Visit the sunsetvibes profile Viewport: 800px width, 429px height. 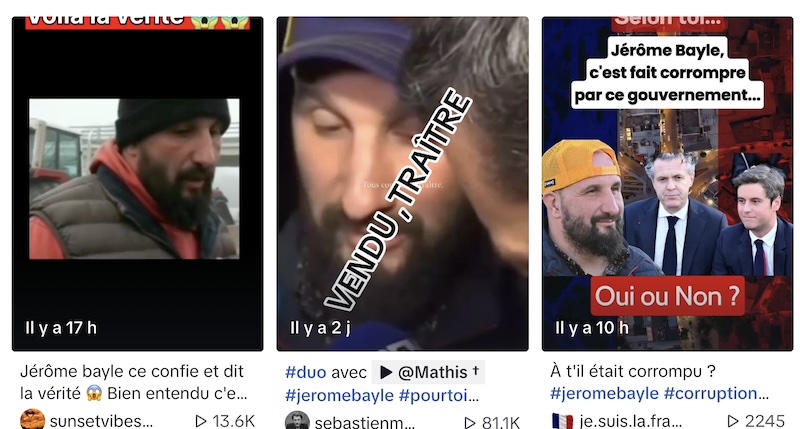(100, 421)
